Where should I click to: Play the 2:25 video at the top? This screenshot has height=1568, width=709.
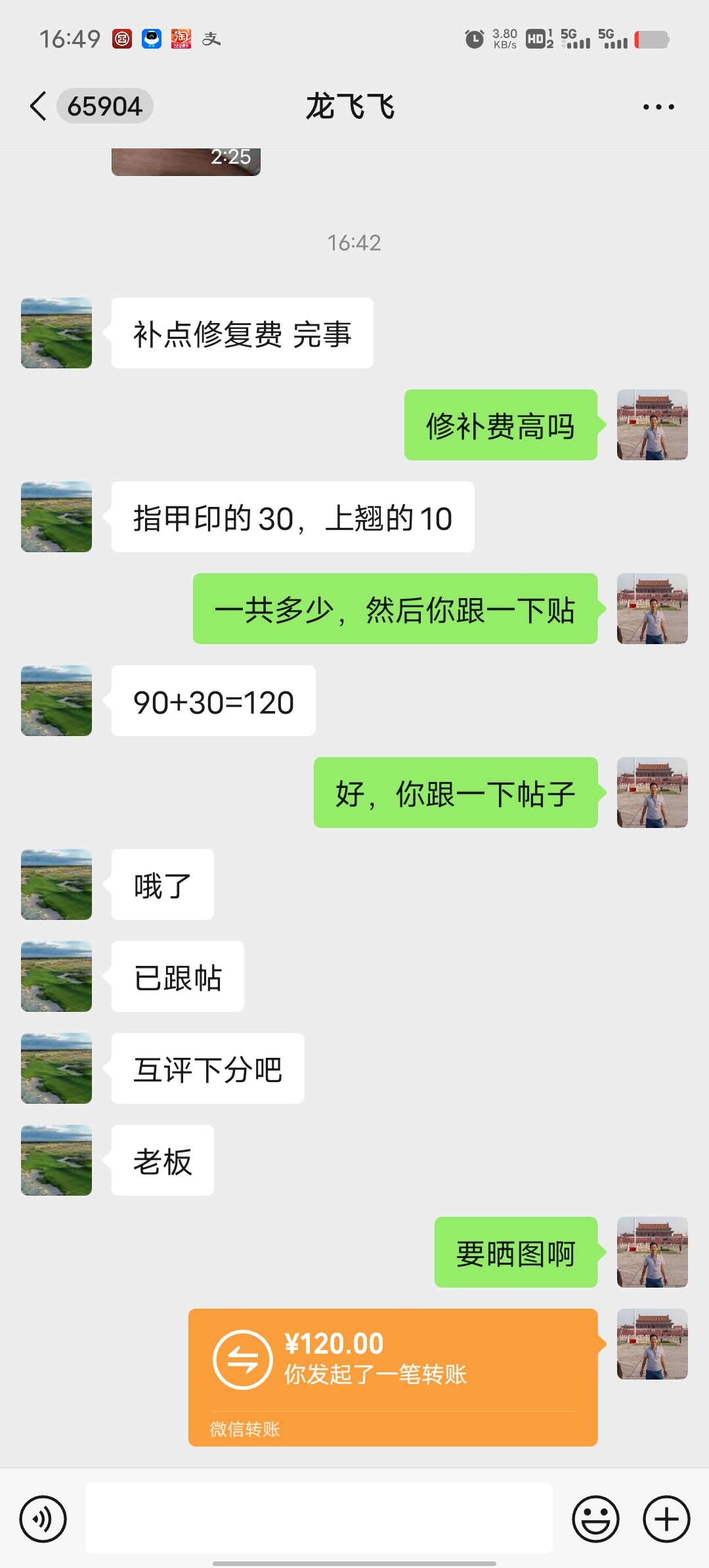click(x=186, y=162)
